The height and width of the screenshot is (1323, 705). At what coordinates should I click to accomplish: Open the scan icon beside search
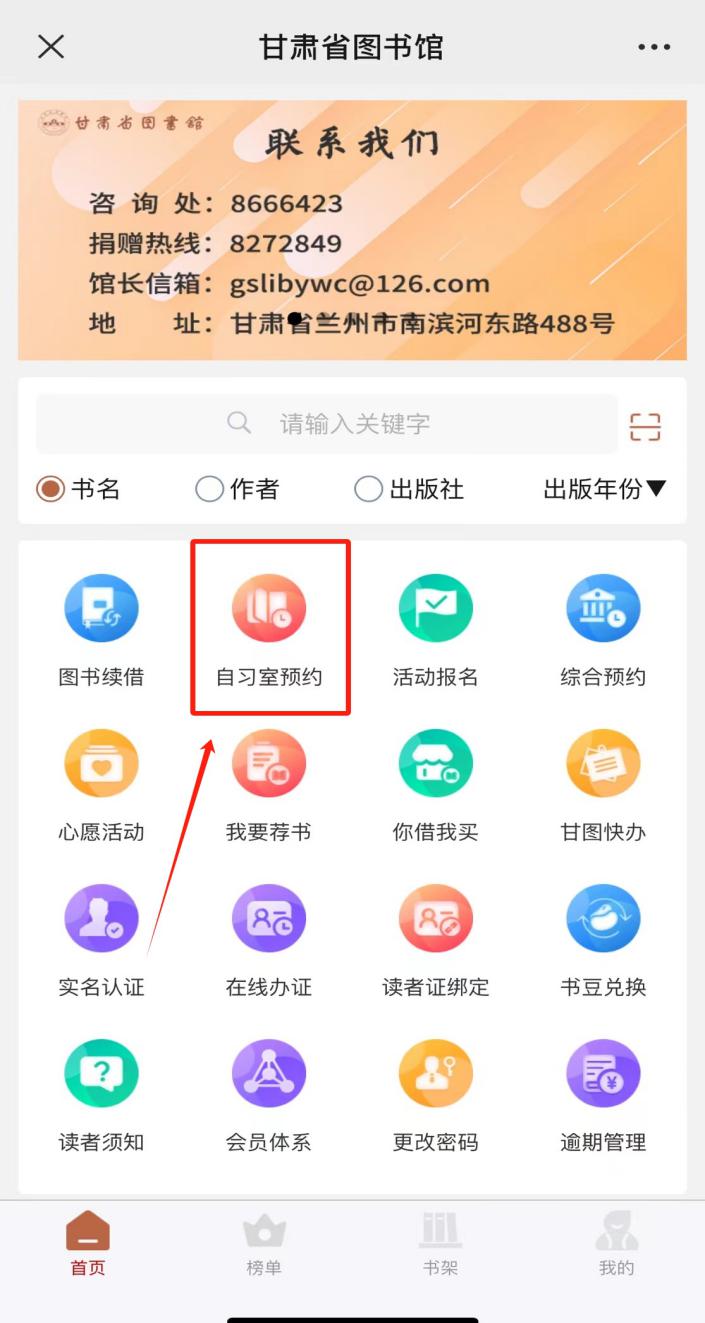pyautogui.click(x=645, y=427)
